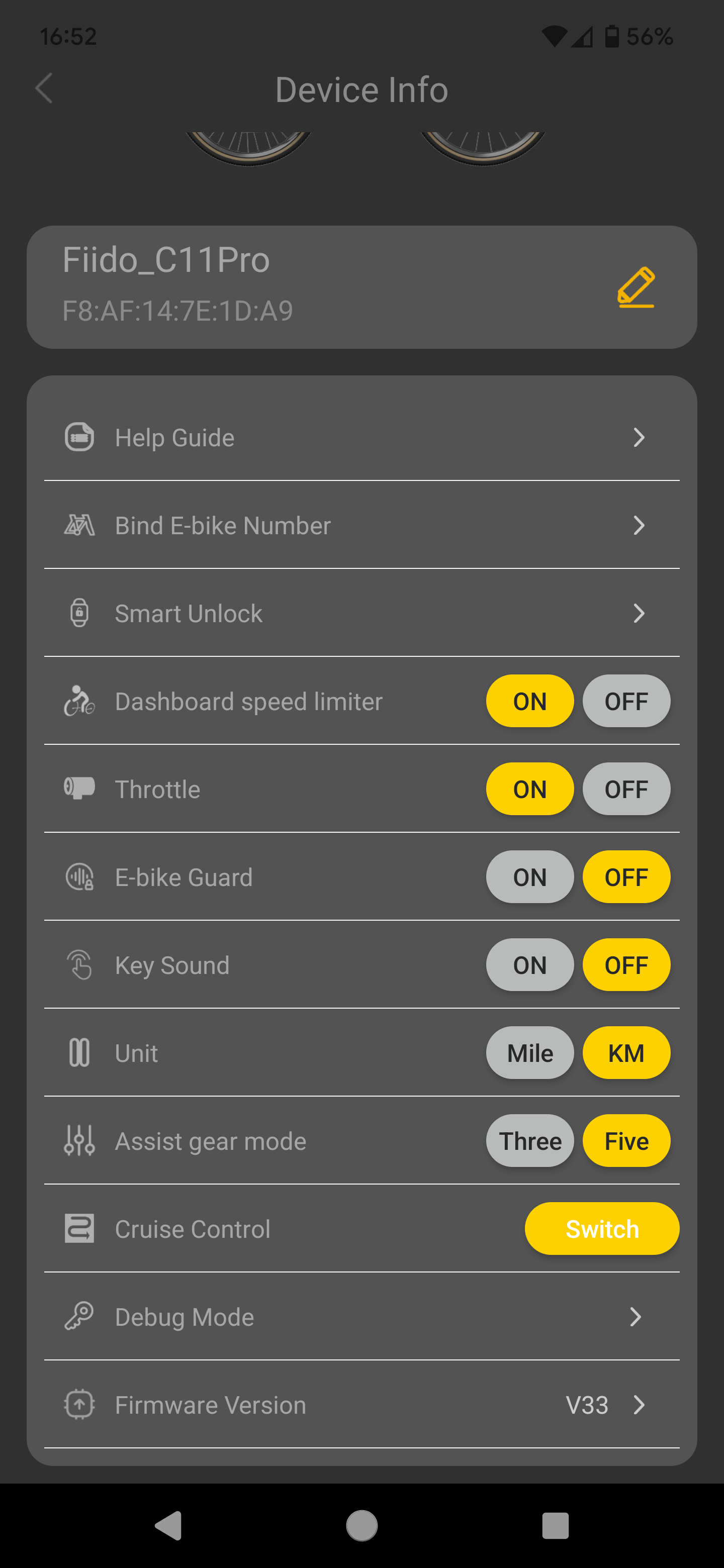Set Throttle to OFF
The width and height of the screenshot is (724, 1568).
626,789
